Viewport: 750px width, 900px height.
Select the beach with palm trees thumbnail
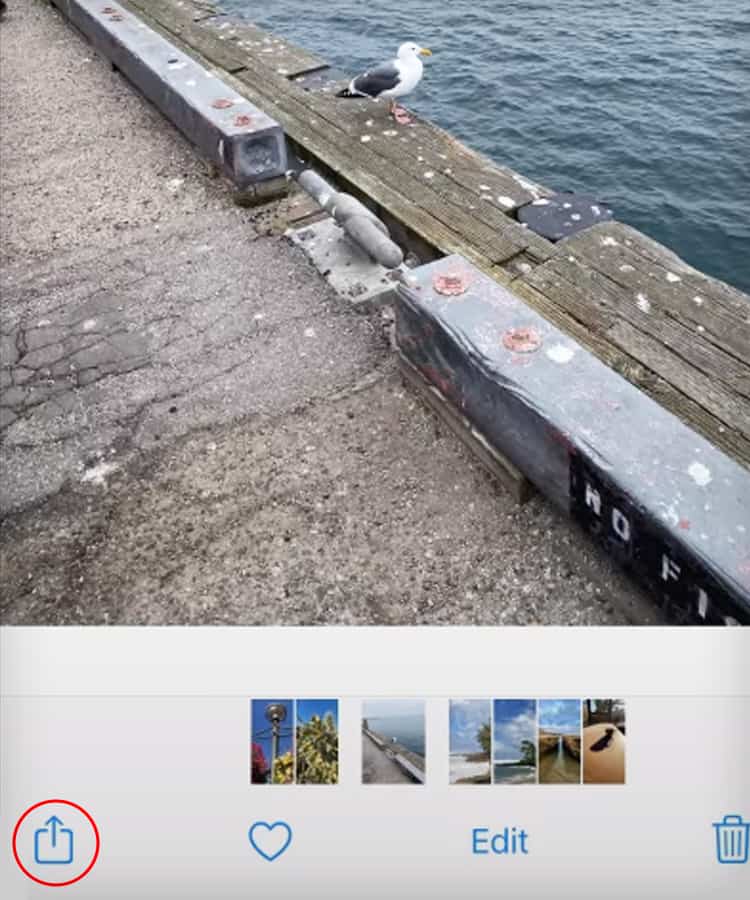470,741
